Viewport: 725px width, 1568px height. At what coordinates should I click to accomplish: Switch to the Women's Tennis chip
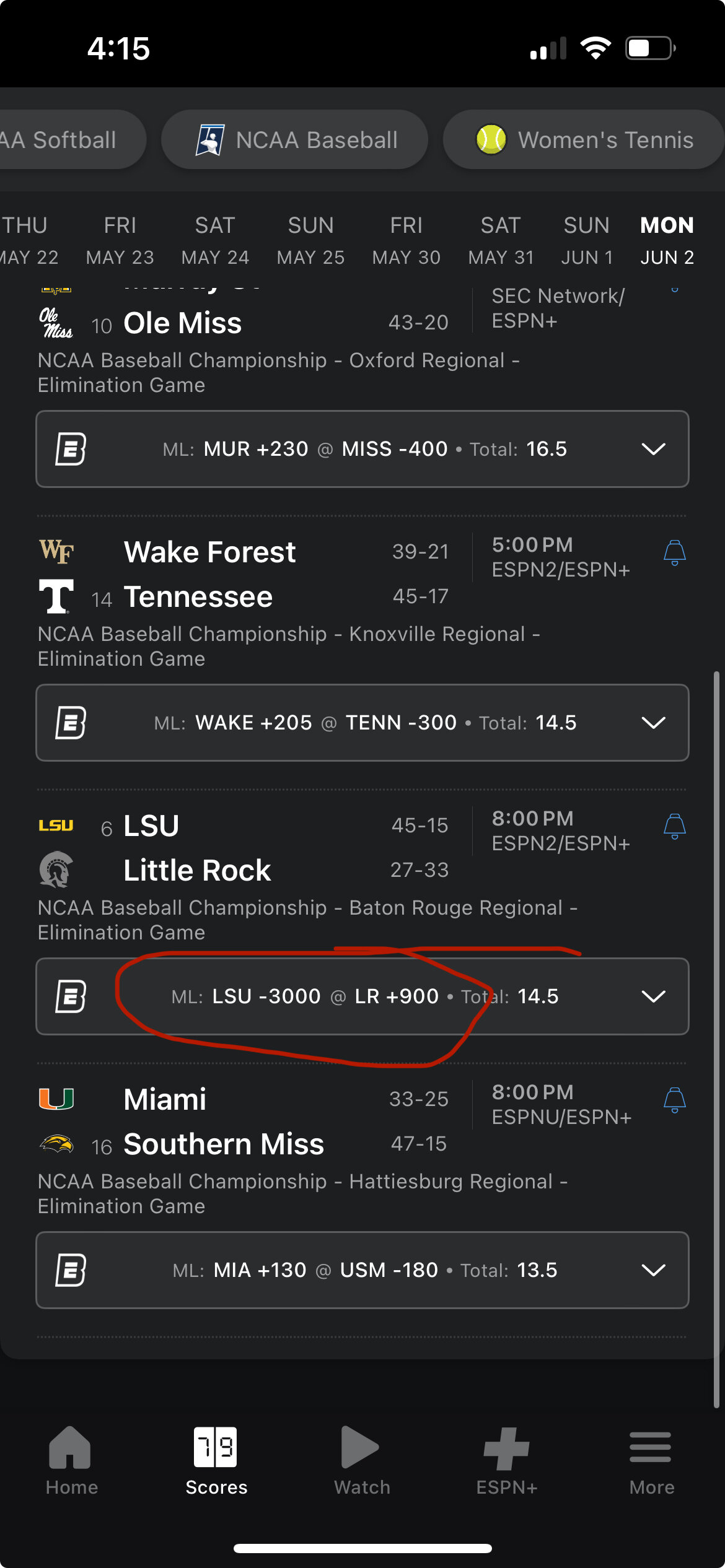584,139
